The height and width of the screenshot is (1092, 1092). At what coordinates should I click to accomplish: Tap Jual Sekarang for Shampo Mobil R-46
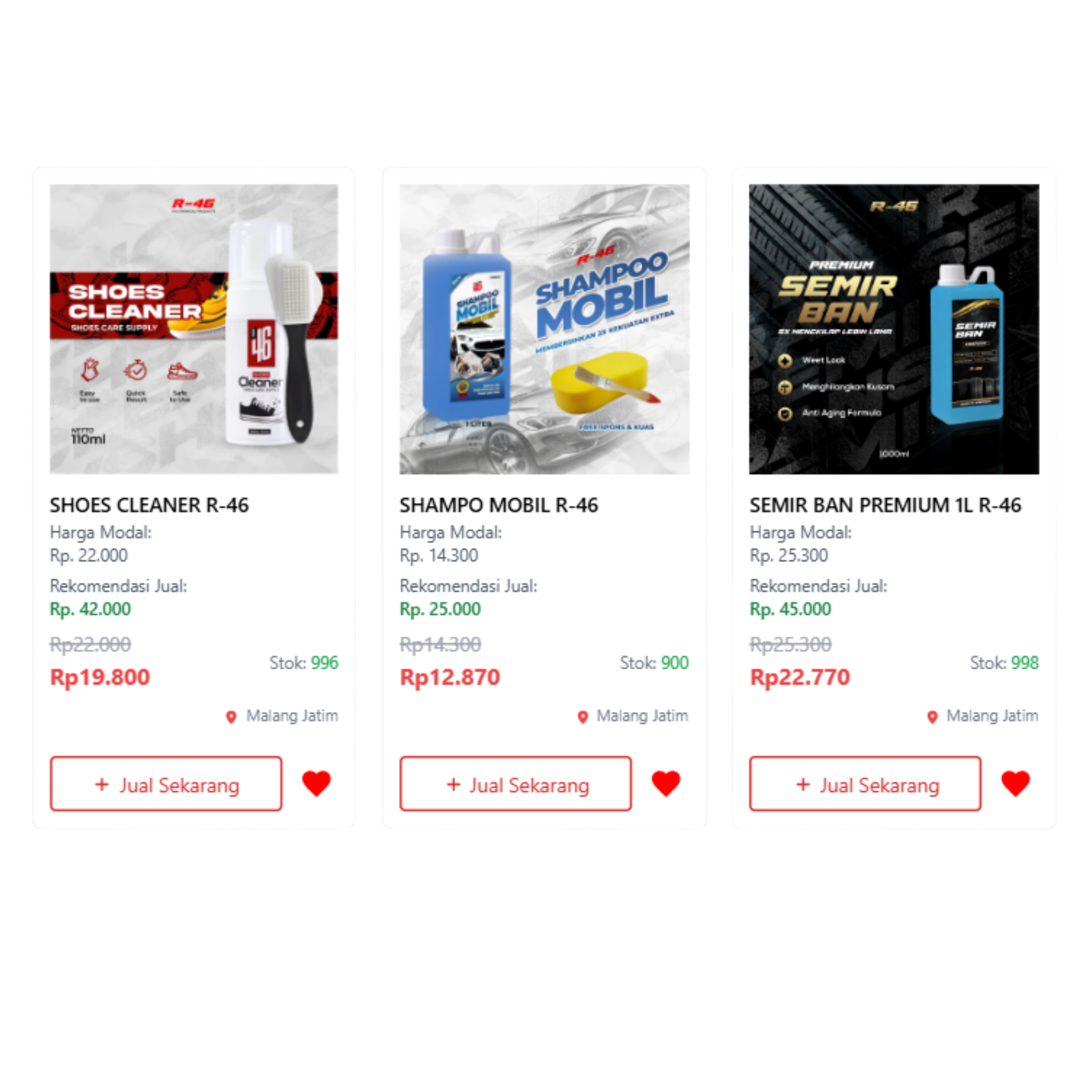coord(515,783)
